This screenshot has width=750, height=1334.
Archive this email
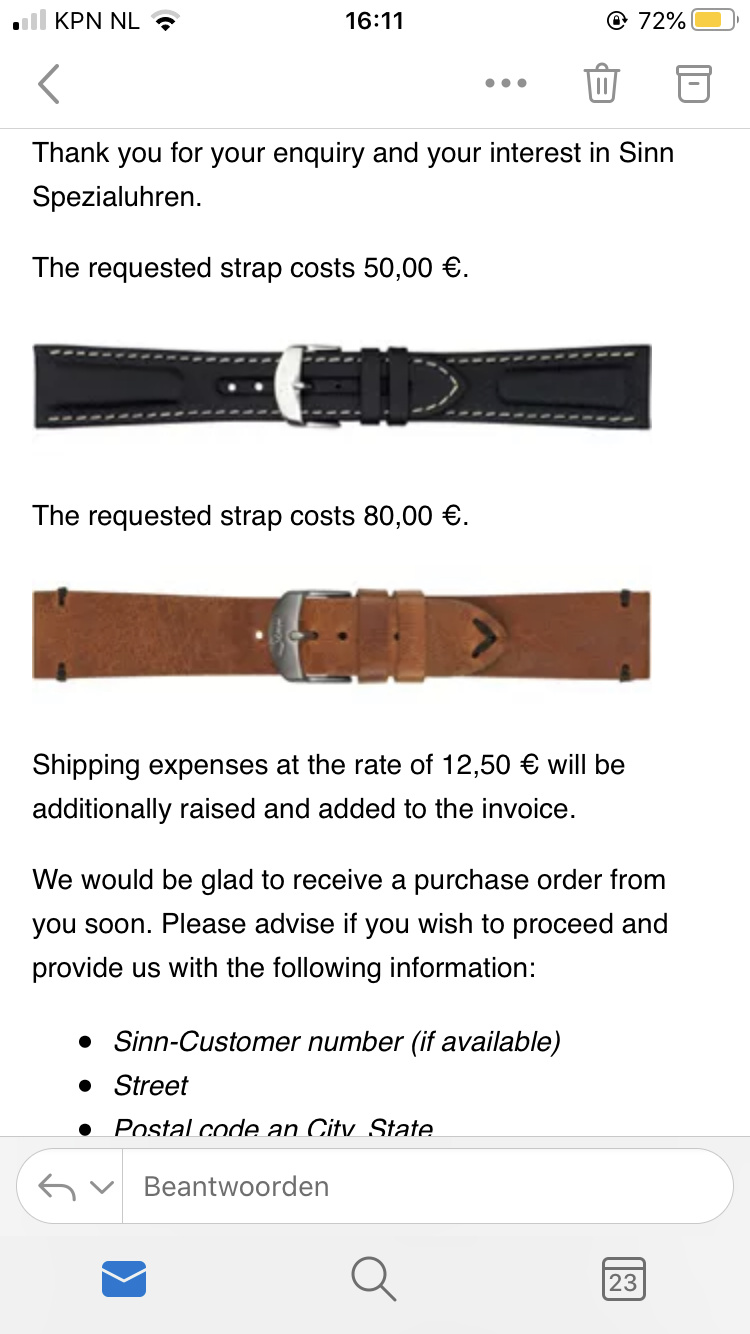tap(693, 84)
